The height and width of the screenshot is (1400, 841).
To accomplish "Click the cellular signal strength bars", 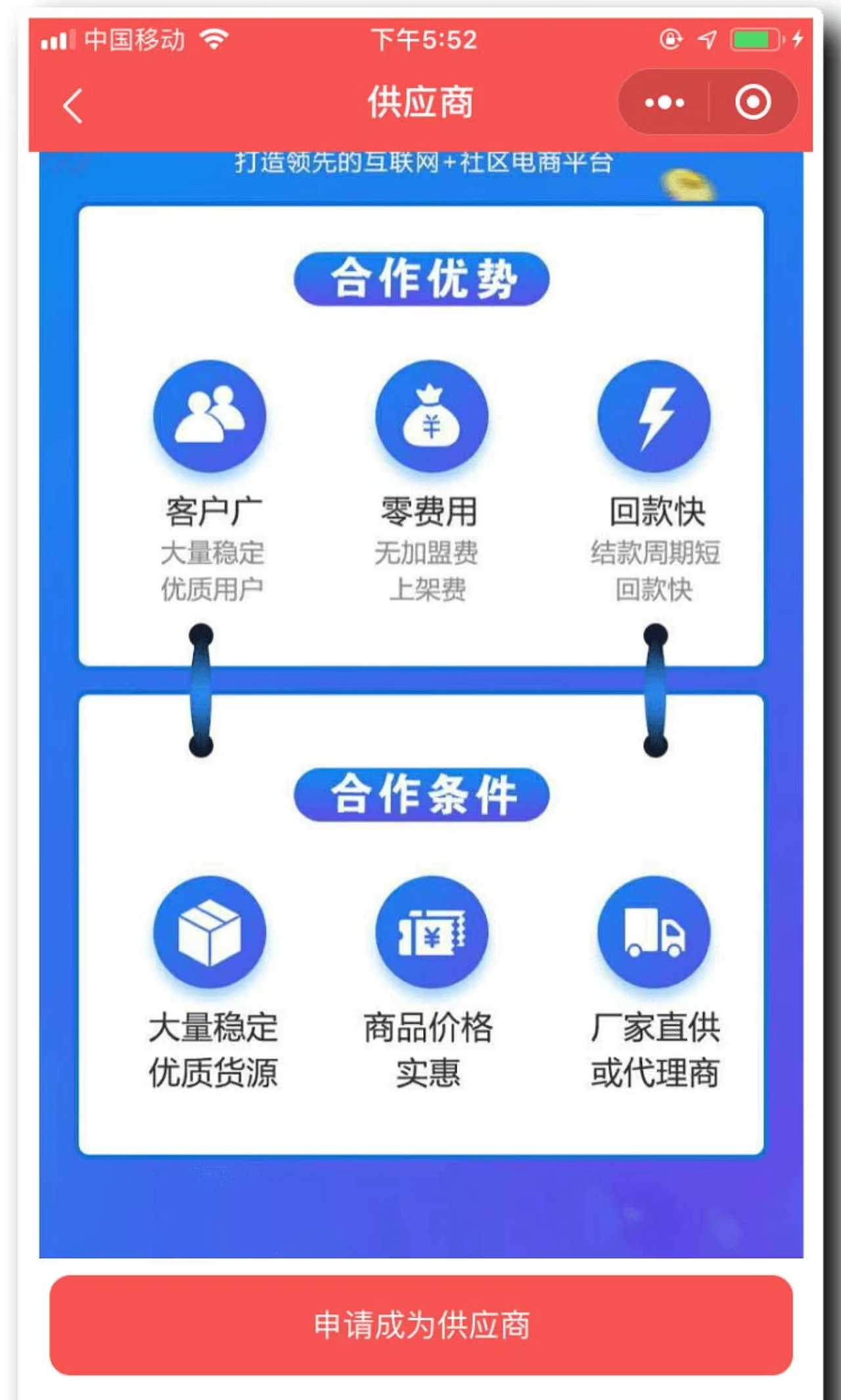I will tap(58, 39).
